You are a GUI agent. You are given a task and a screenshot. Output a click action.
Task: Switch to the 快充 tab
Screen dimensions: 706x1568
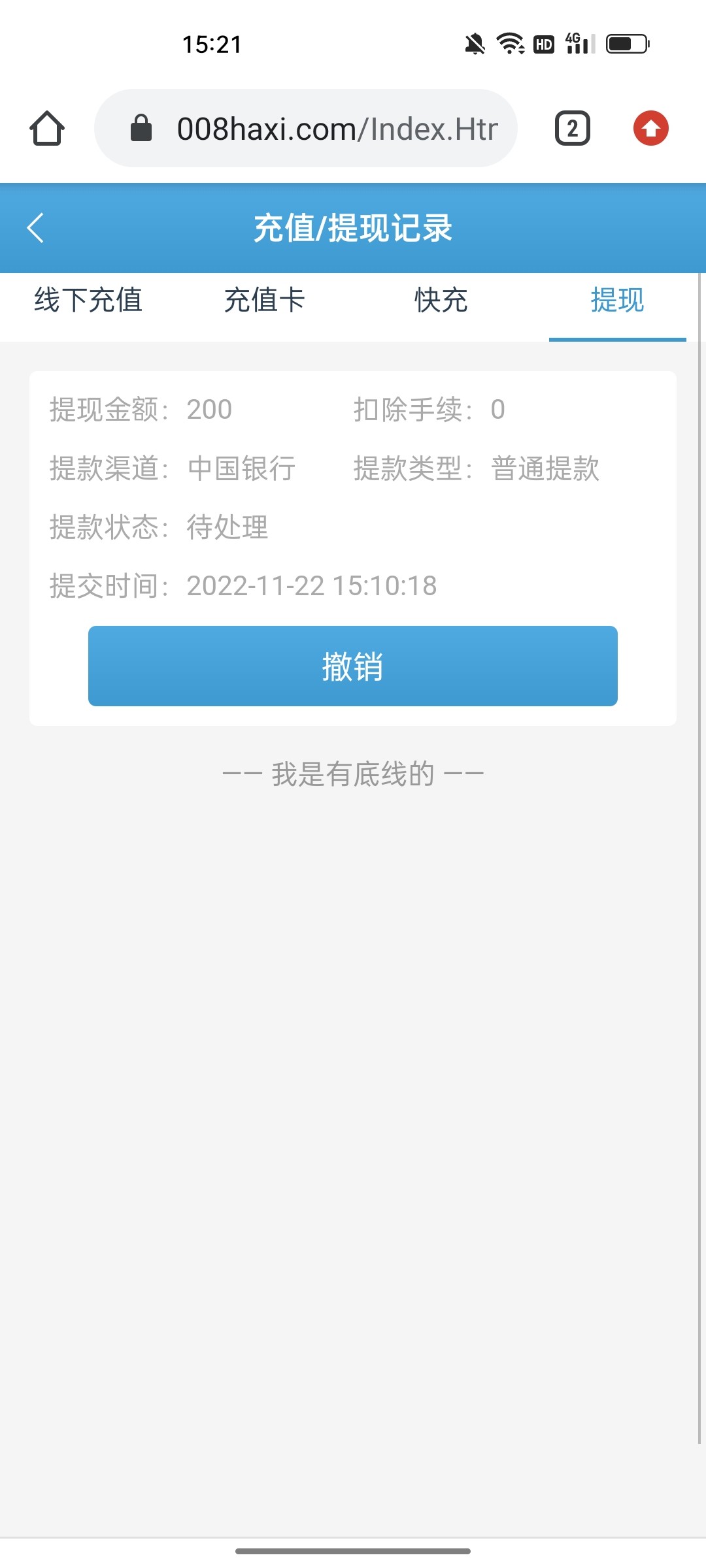(441, 301)
